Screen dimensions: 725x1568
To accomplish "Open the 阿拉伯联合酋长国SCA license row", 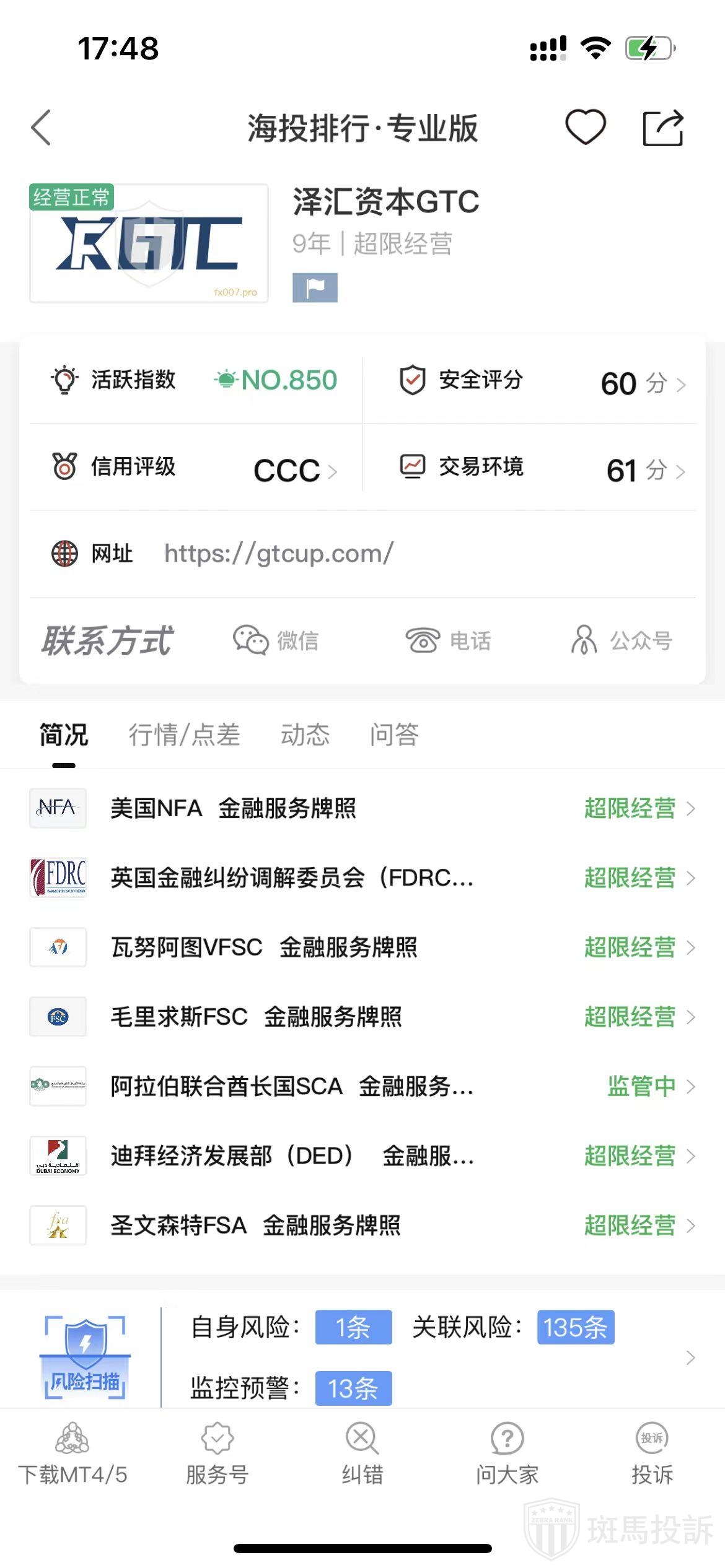I will pyautogui.click(x=362, y=1086).
